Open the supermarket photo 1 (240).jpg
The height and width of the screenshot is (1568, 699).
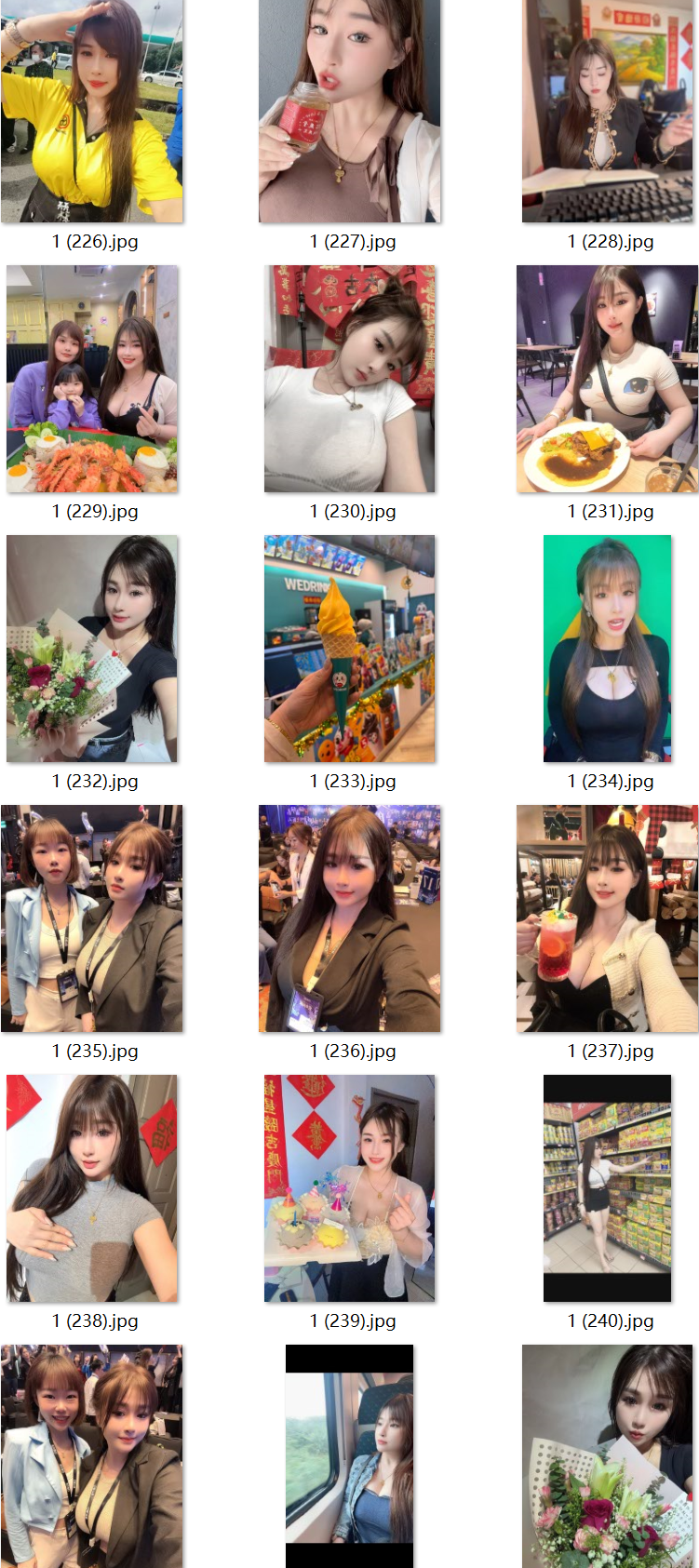coord(608,1188)
